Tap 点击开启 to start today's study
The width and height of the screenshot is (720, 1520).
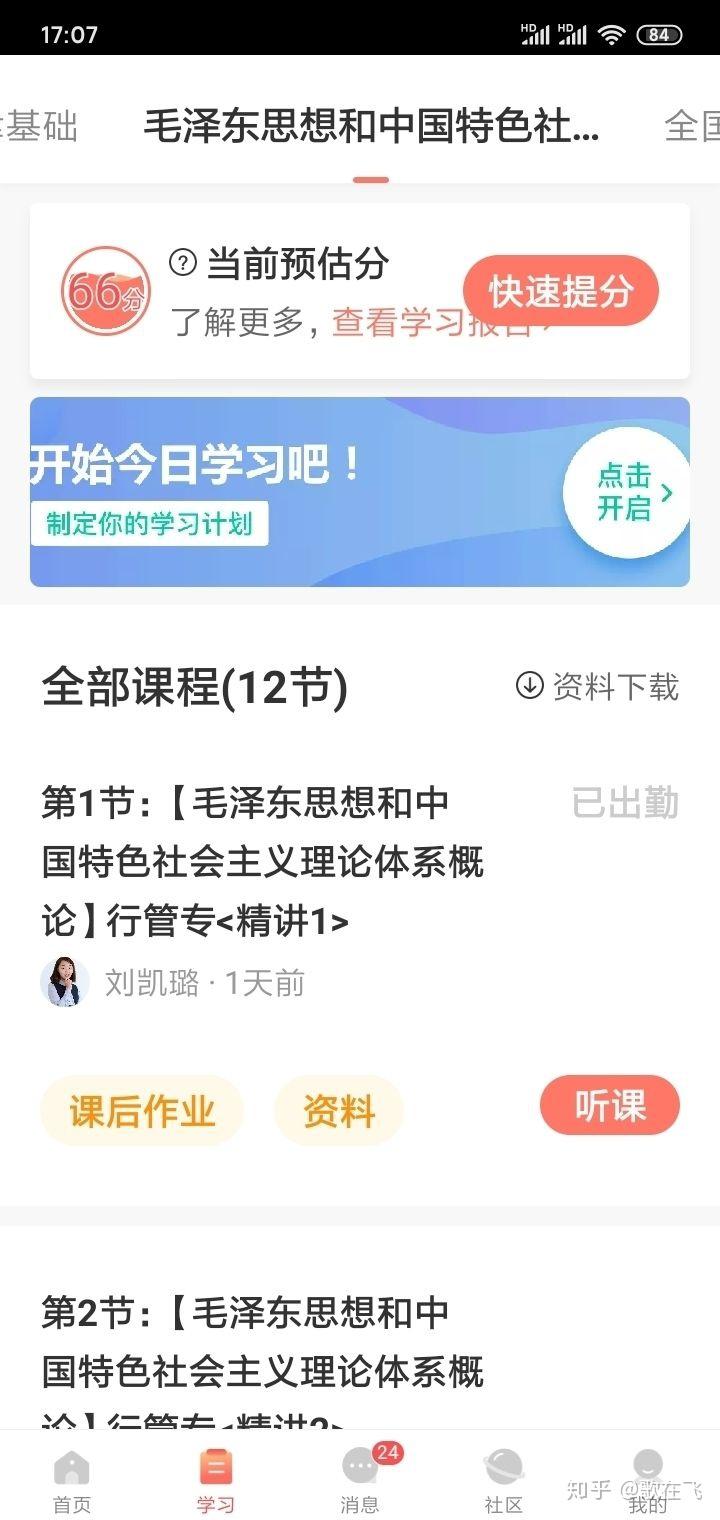click(626, 492)
